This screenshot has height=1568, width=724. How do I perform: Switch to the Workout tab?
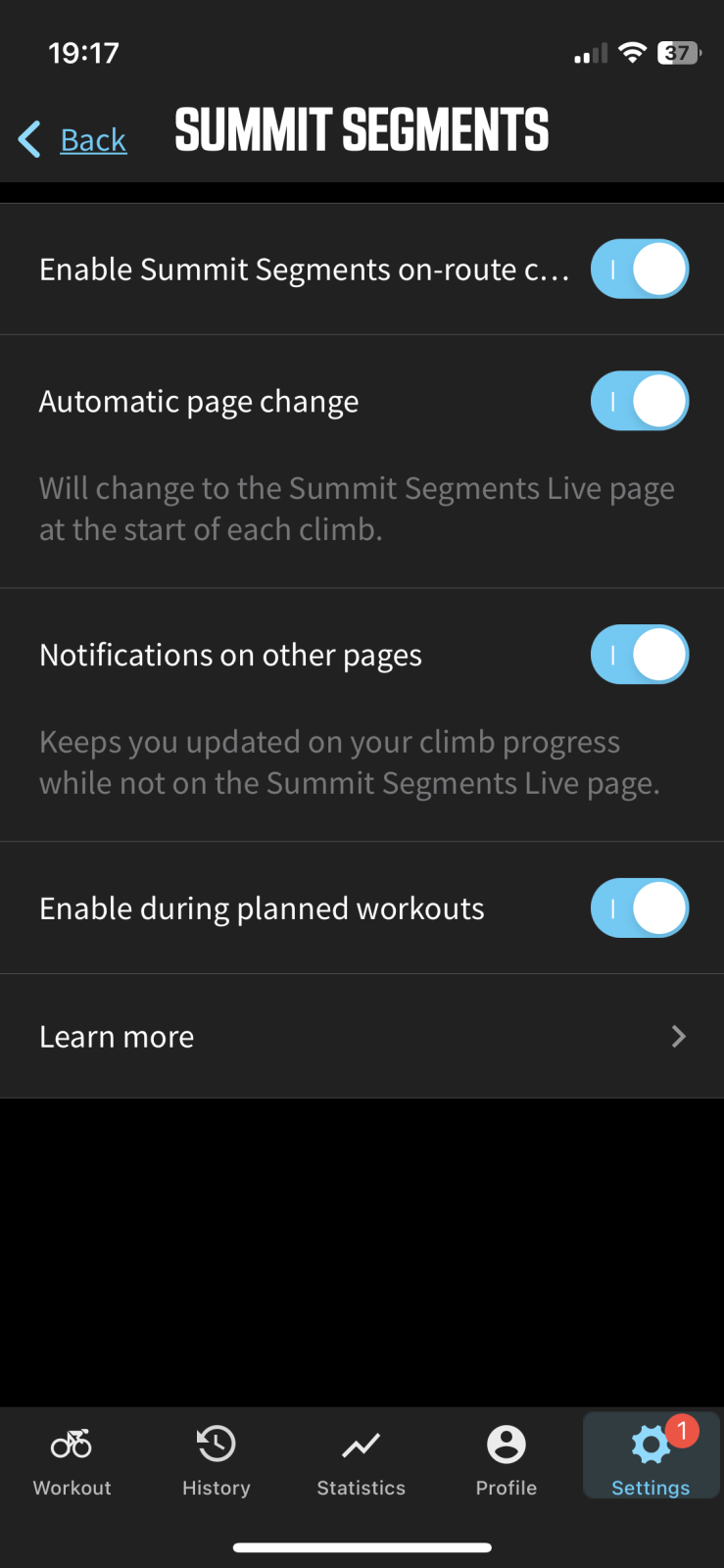72,1462
